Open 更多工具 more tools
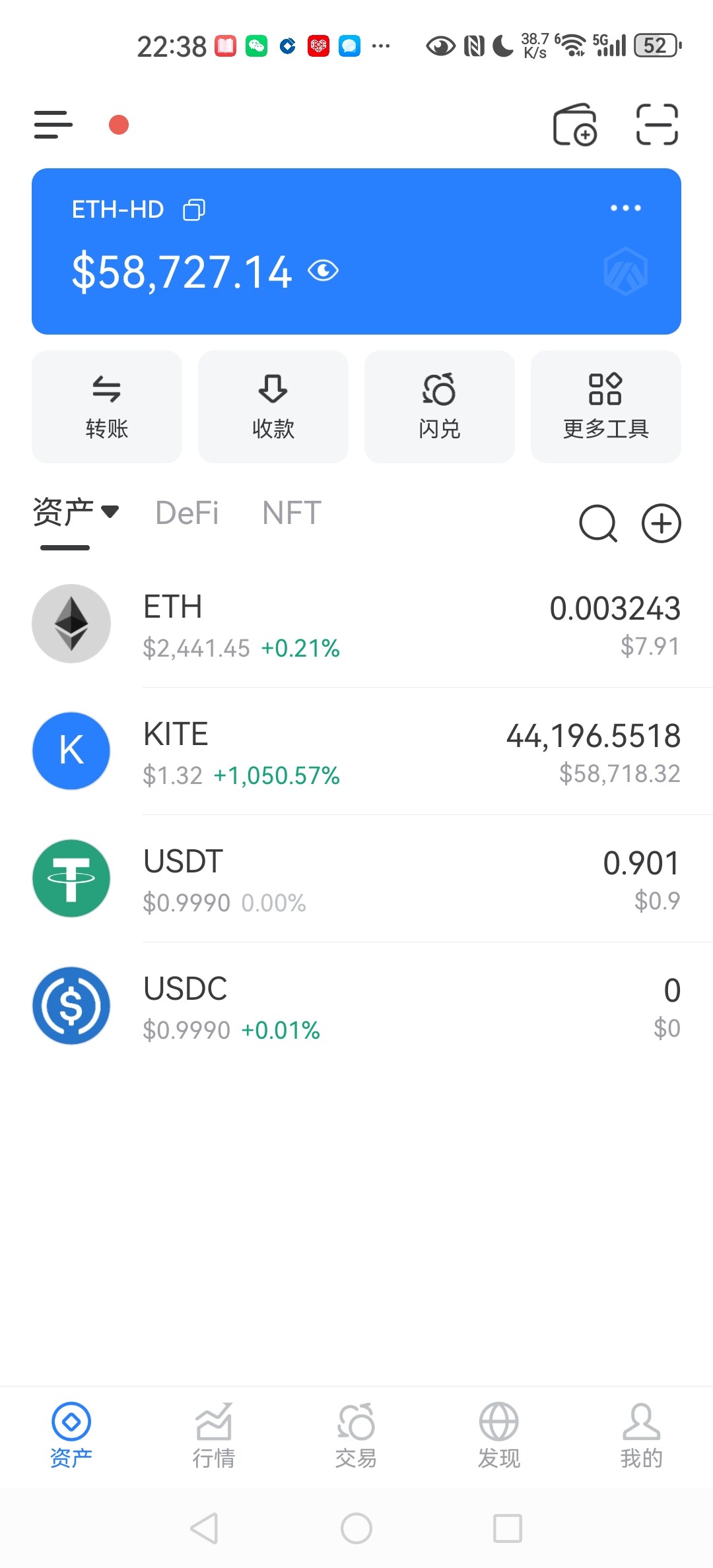 click(606, 407)
